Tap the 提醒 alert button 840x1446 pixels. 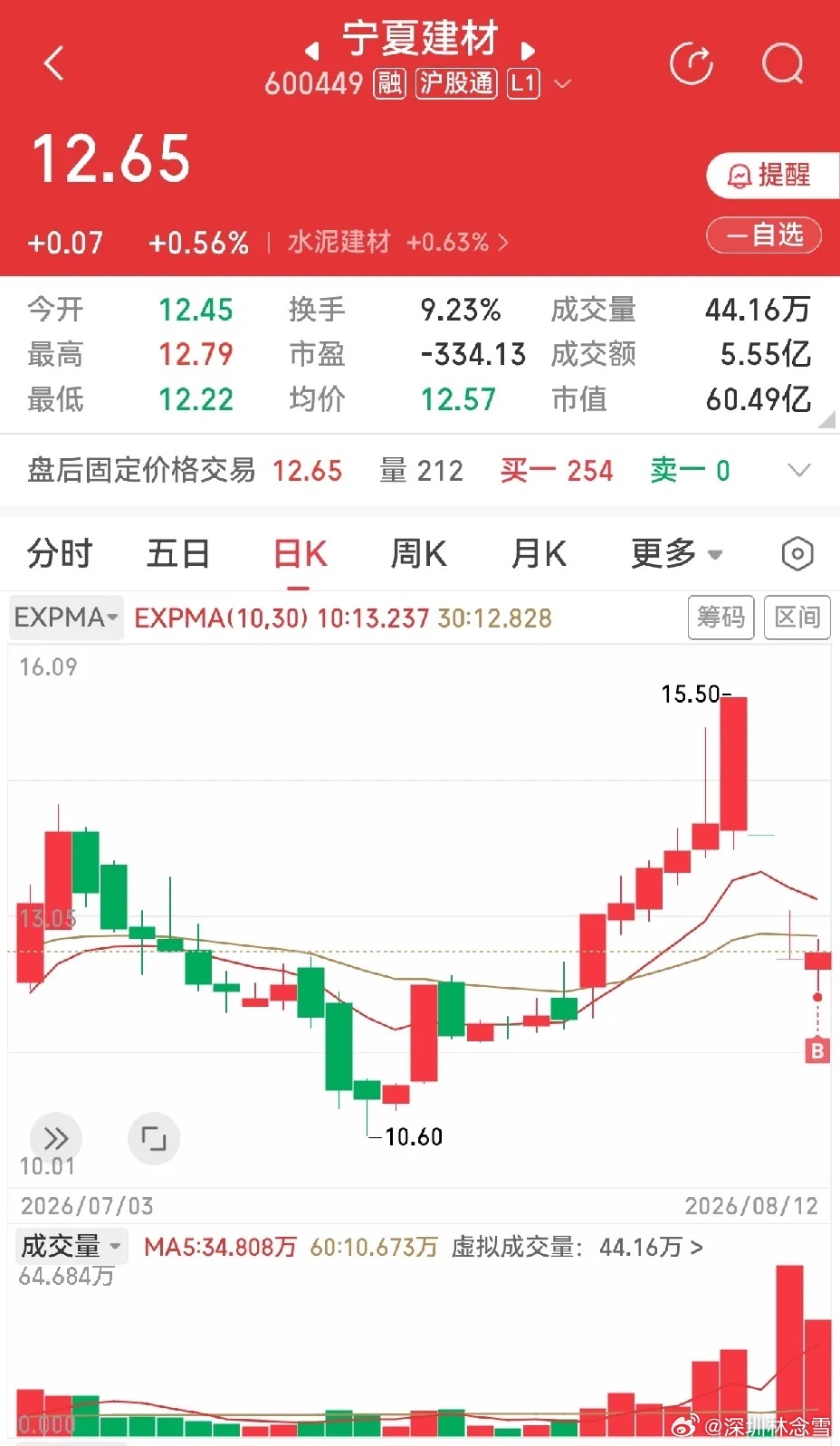coord(773,175)
